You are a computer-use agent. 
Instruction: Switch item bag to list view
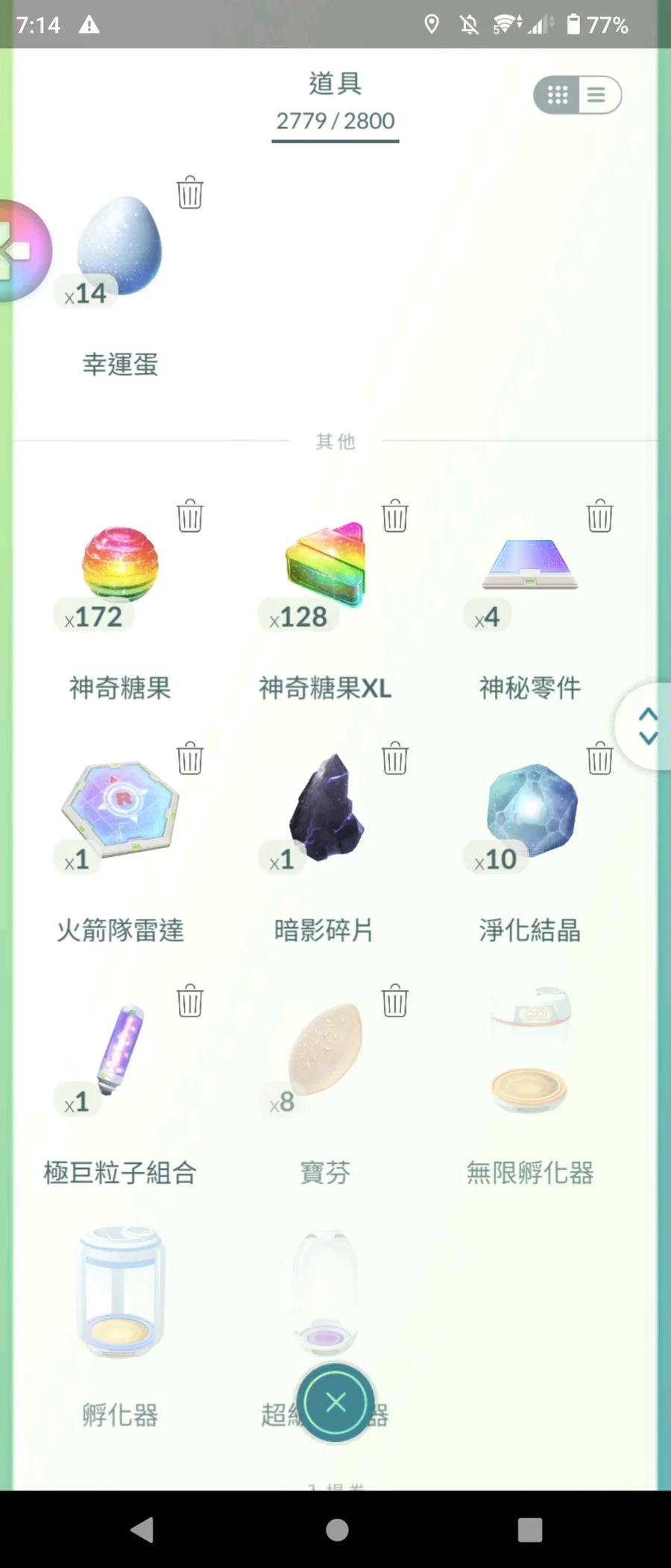[x=597, y=95]
